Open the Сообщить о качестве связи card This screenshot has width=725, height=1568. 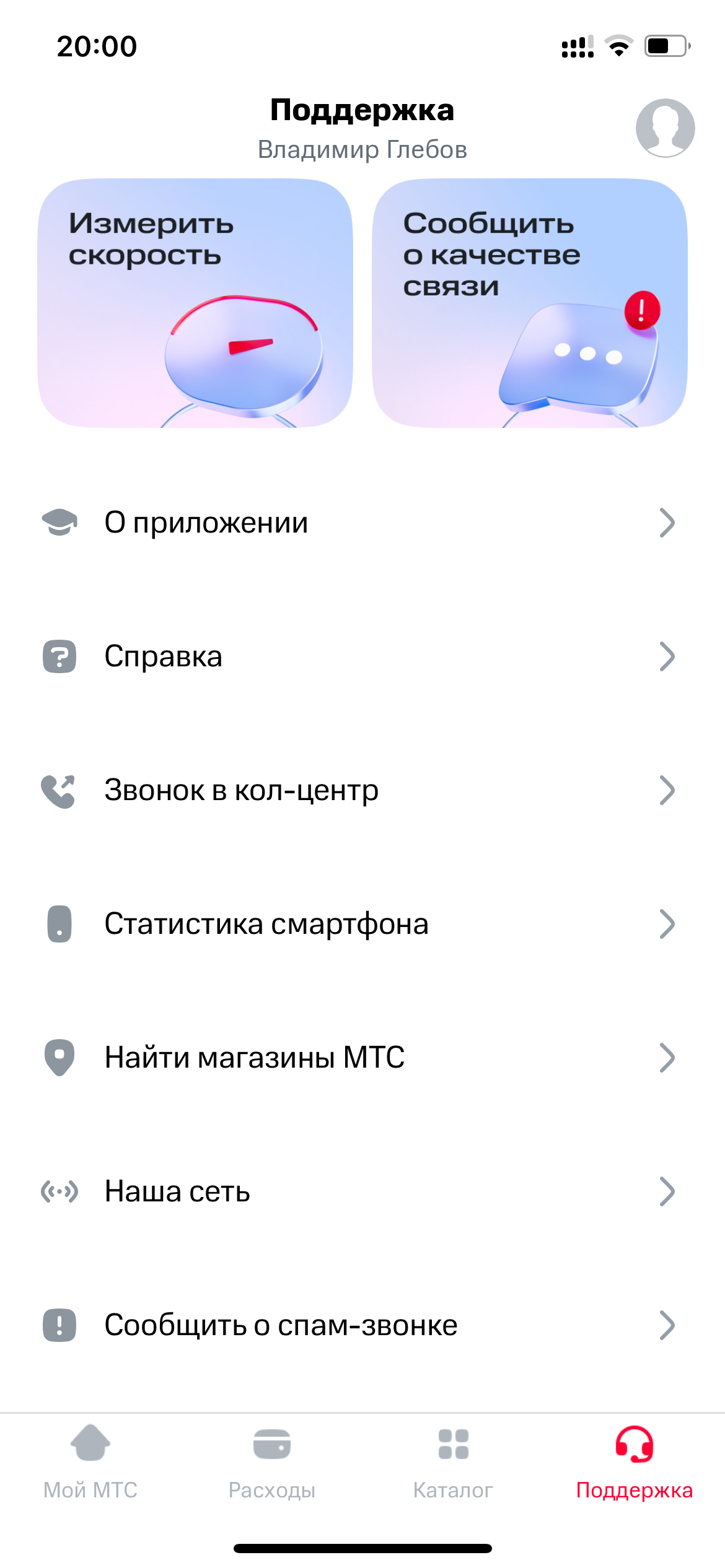click(529, 303)
